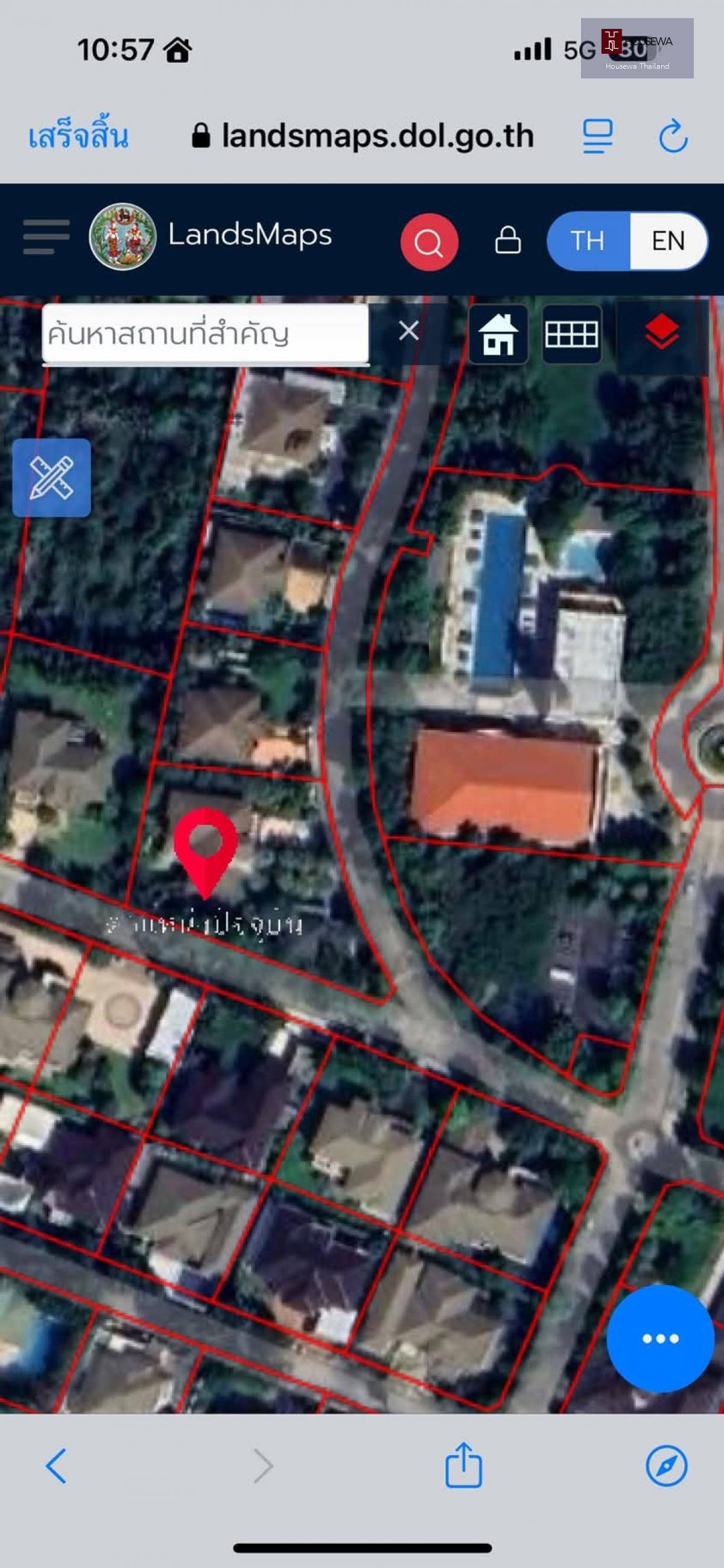Image resolution: width=724 pixels, height=1568 pixels.
Task: Open the map layers selector
Action: click(x=662, y=334)
